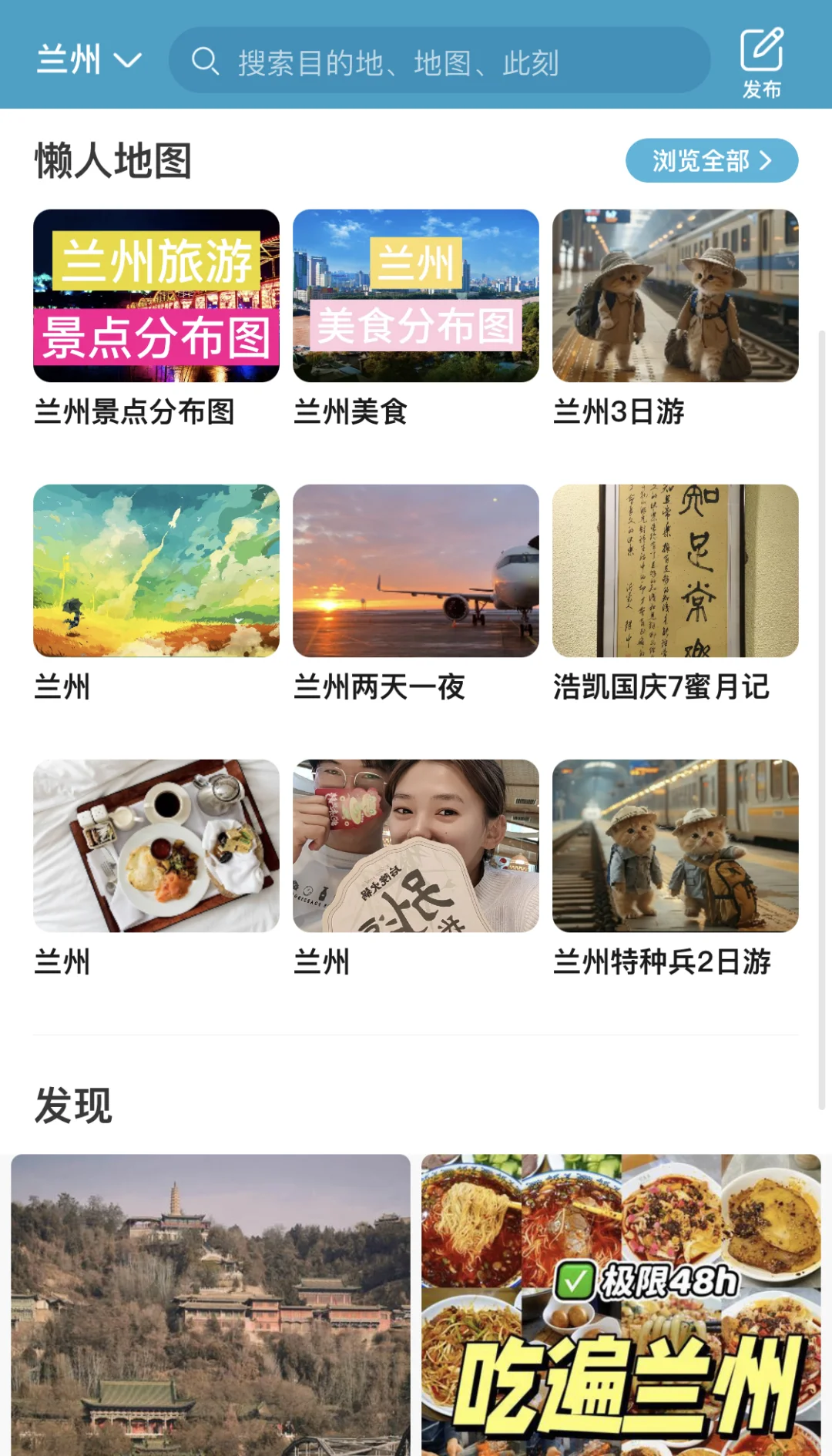Open the 吃遍兰州 food discovery post
Viewport: 832px width, 1456px height.
click(x=621, y=1305)
